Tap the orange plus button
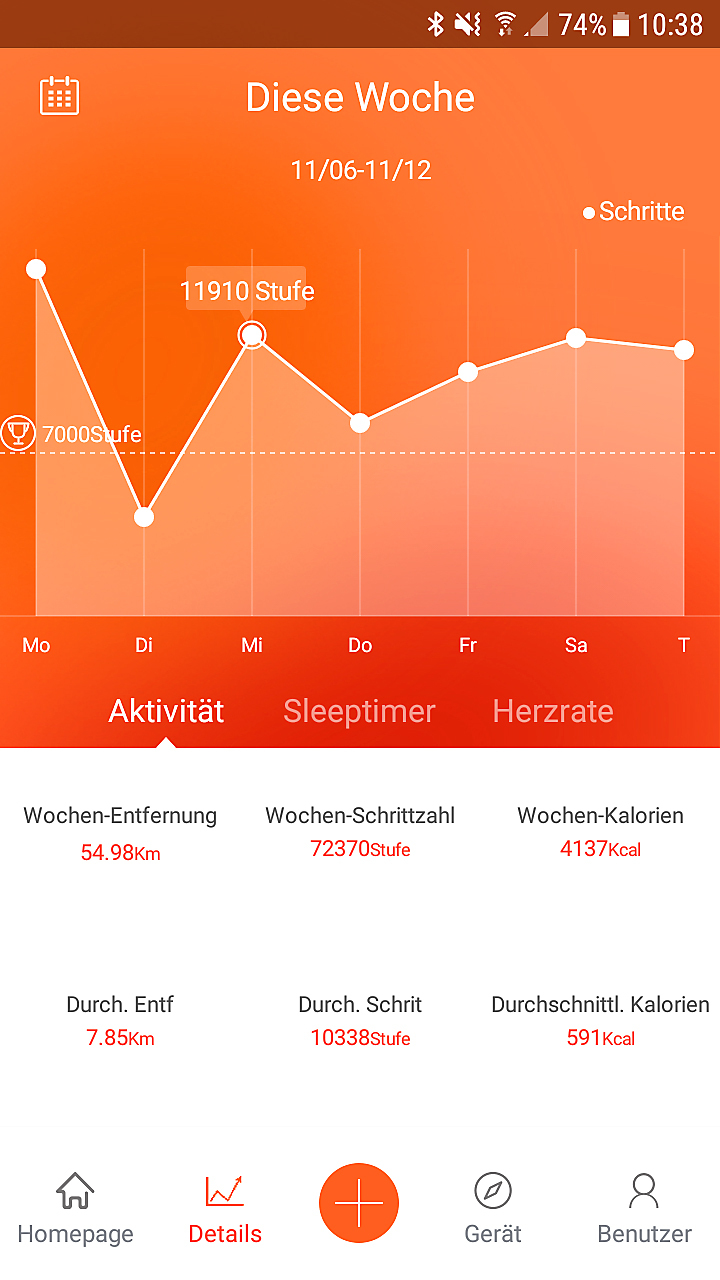This screenshot has width=720, height=1280. (x=359, y=1203)
